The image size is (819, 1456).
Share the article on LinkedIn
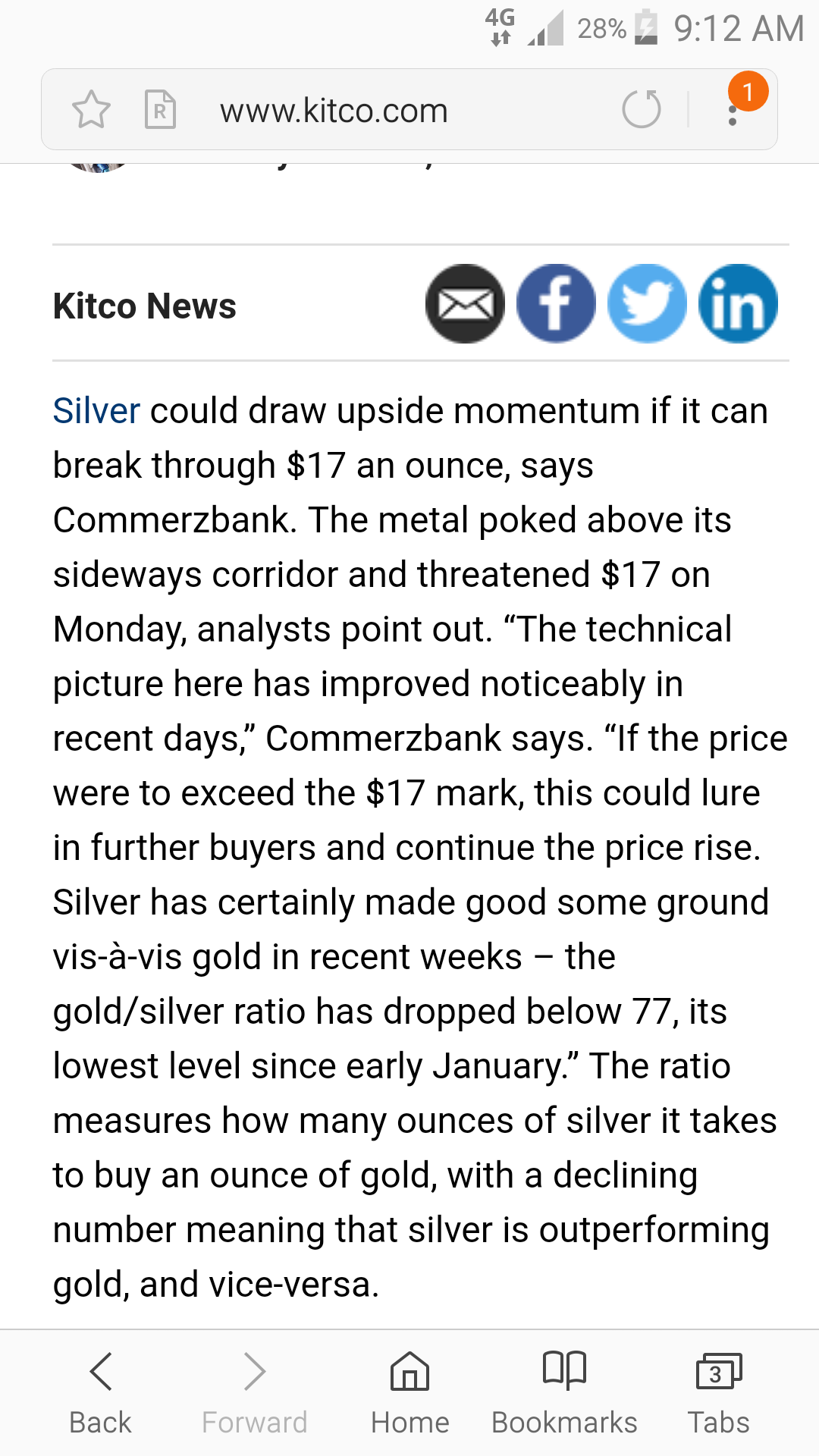(x=738, y=304)
